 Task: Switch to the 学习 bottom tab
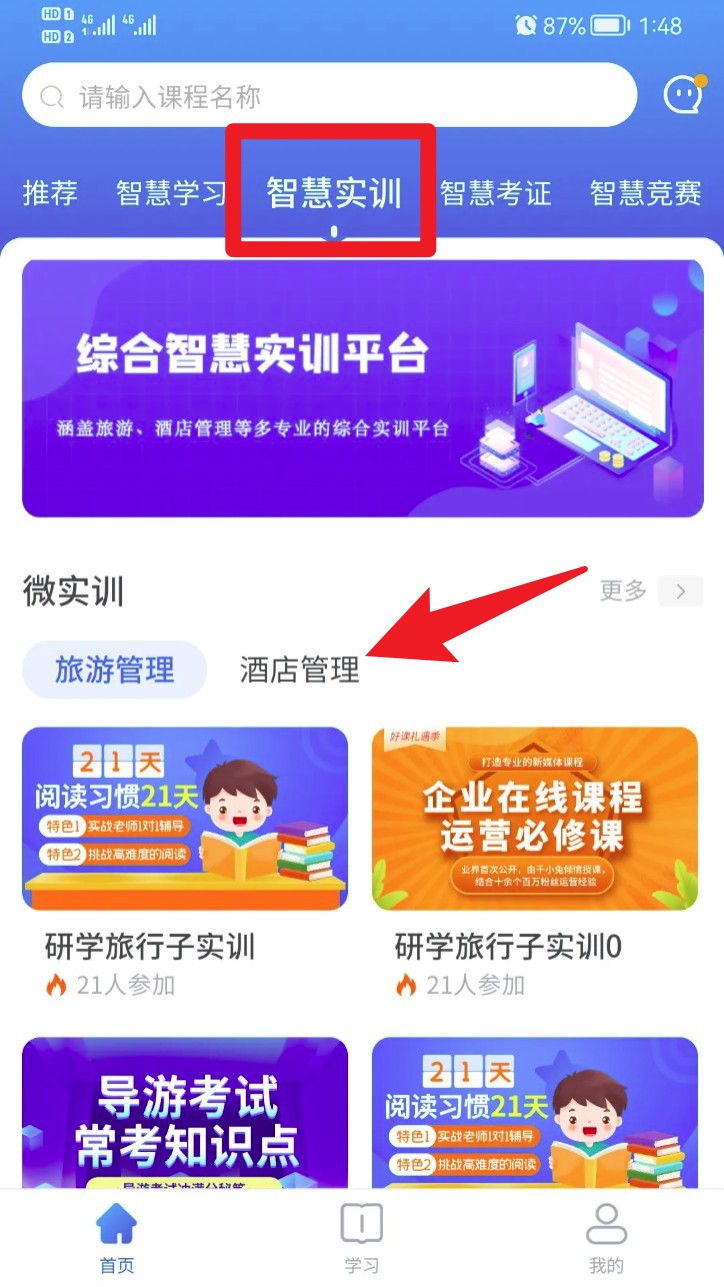pos(361,1240)
